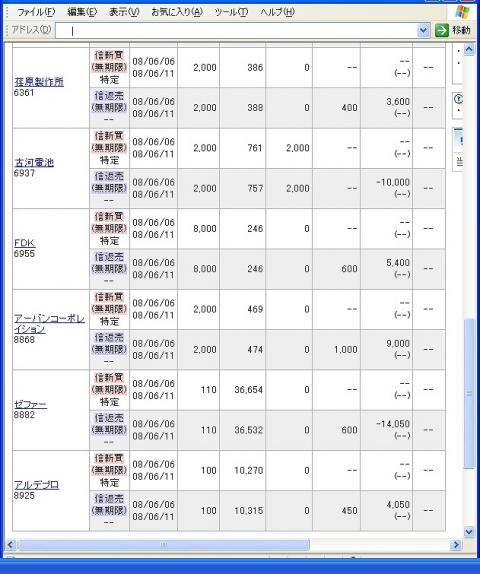The width and height of the screenshot is (480, 574).
Task: Open the FDK stock link
Action: (25, 243)
